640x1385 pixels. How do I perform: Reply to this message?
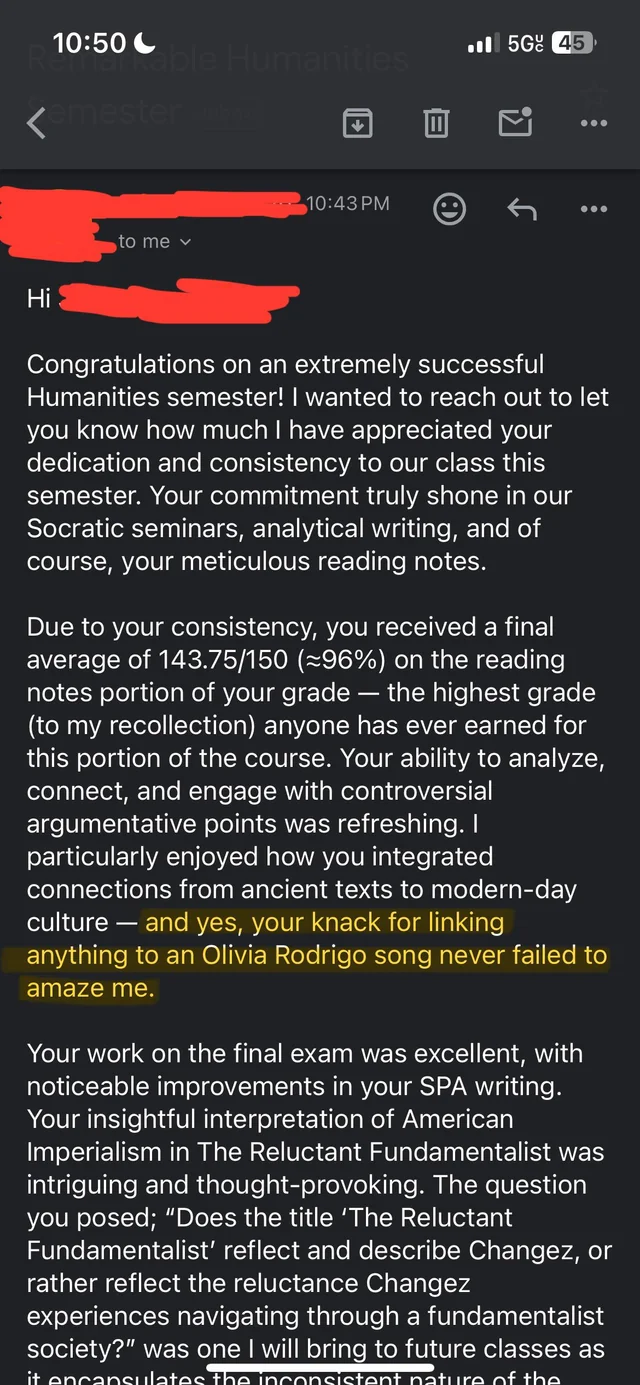521,209
